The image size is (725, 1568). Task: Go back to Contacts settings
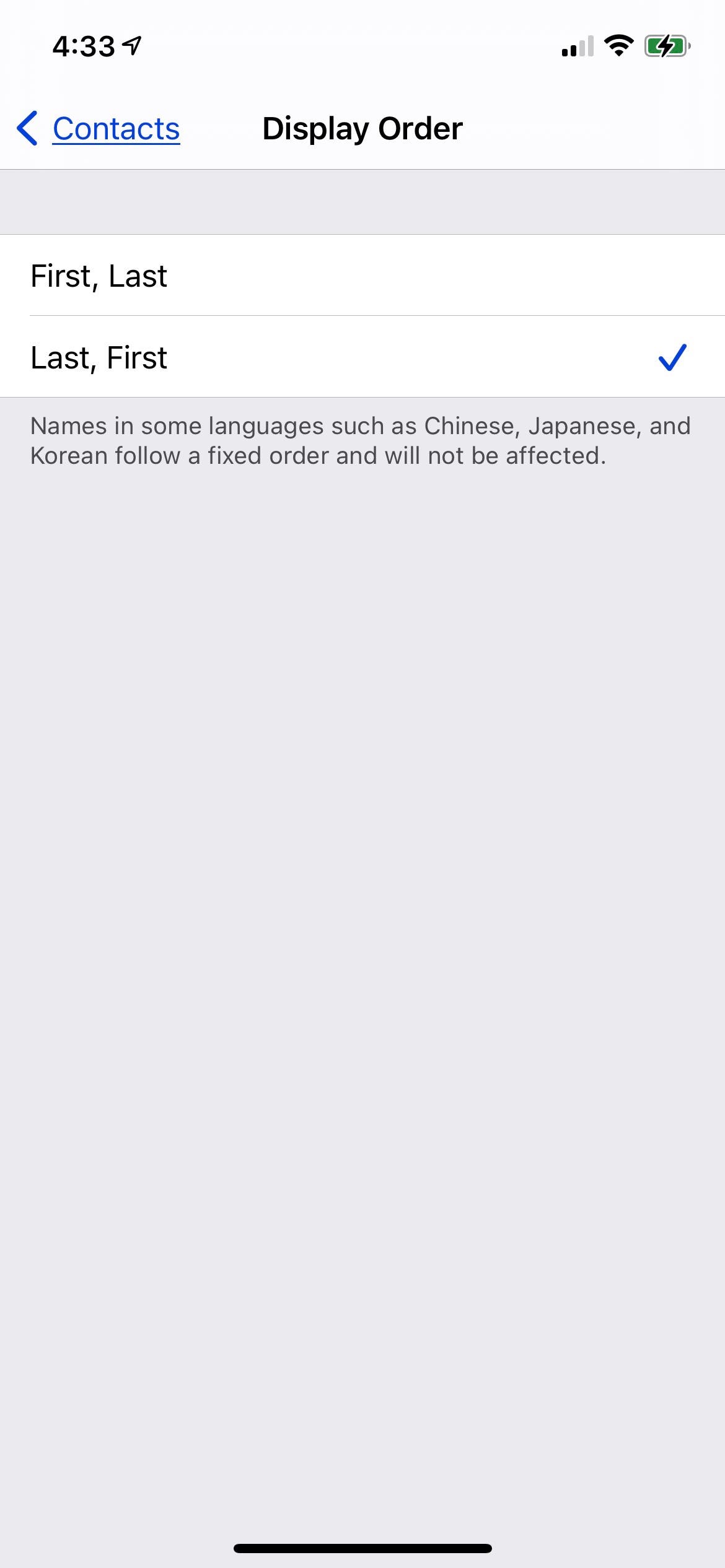pyautogui.click(x=98, y=129)
